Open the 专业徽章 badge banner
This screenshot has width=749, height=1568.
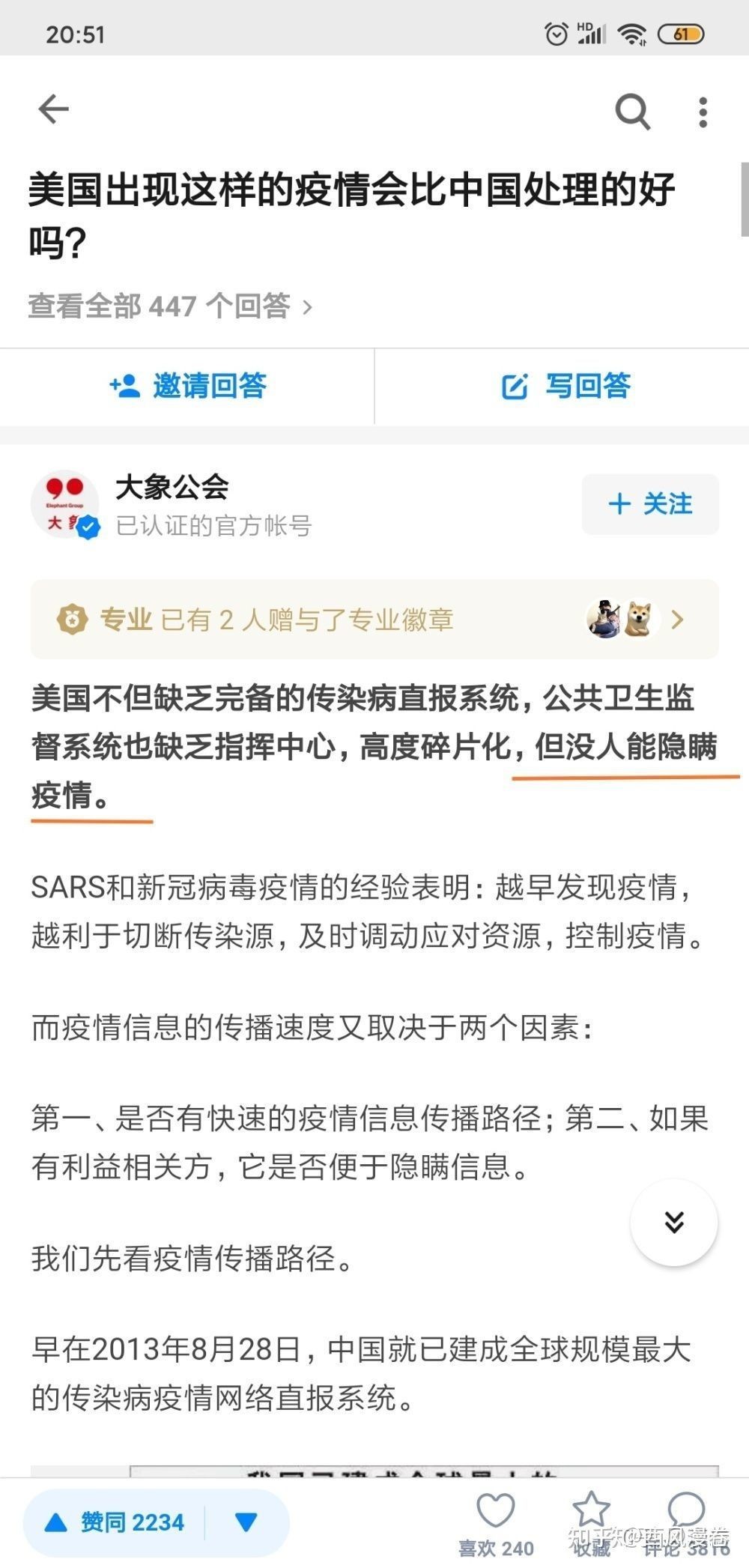click(374, 620)
